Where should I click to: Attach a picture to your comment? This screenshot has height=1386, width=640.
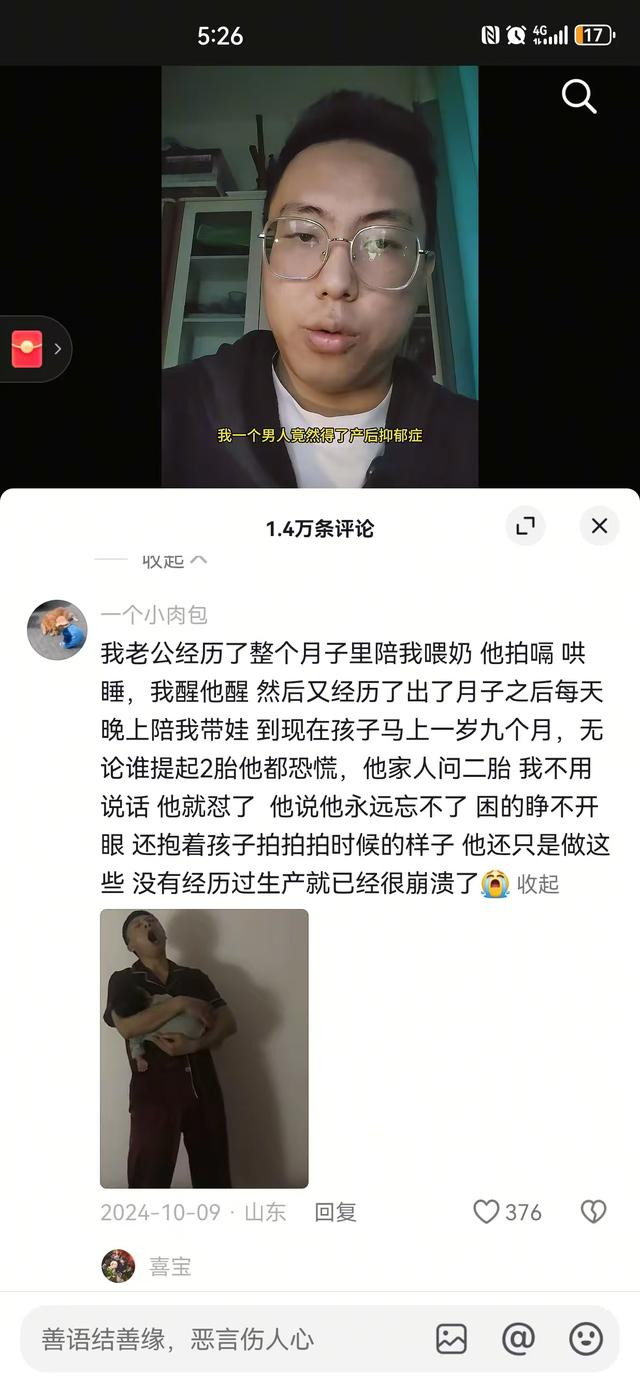click(x=451, y=1339)
